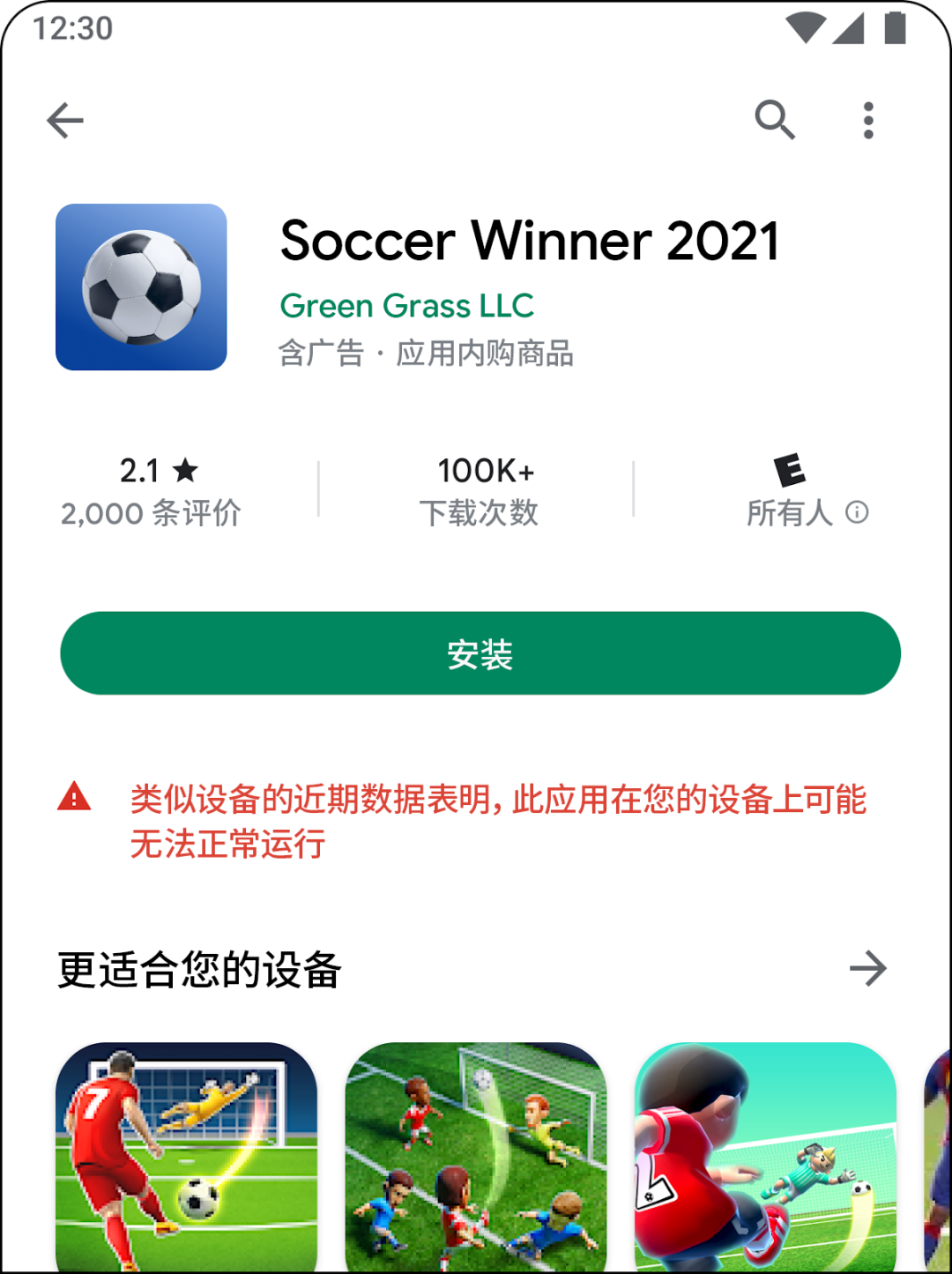This screenshot has width=952, height=1274.
Task: Open the three-dot overflow menu
Action: click(868, 120)
